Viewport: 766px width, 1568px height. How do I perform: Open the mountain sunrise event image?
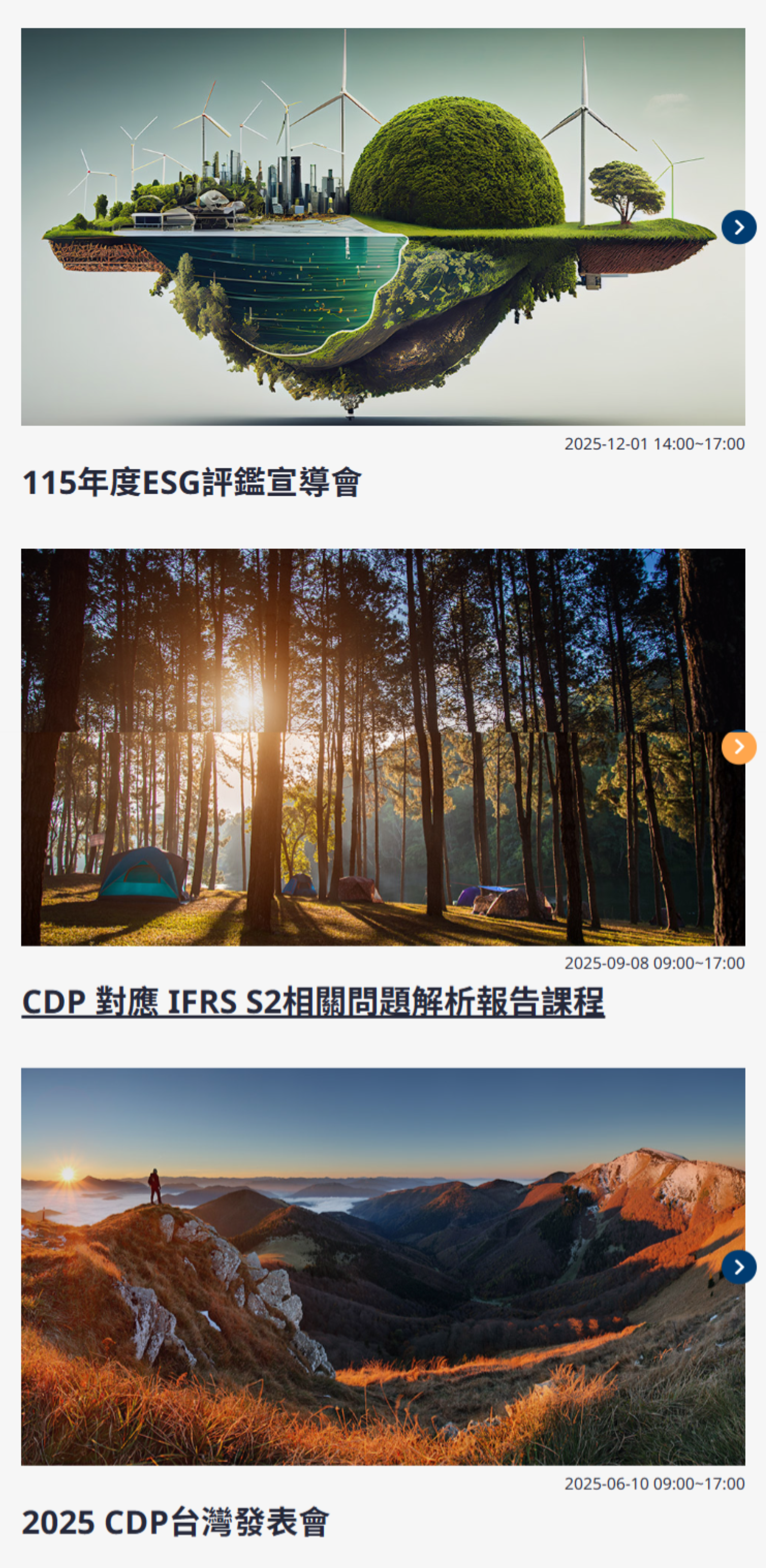pos(382,1266)
